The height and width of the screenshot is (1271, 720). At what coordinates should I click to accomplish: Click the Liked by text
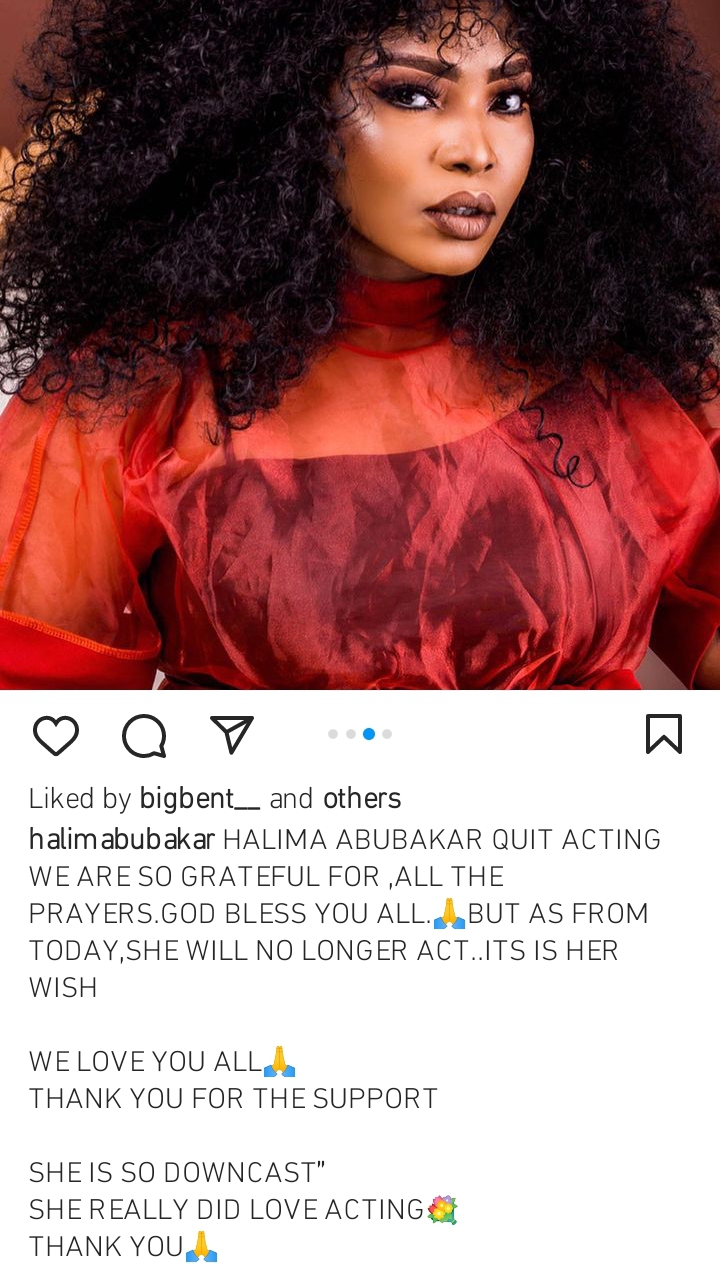point(76,798)
